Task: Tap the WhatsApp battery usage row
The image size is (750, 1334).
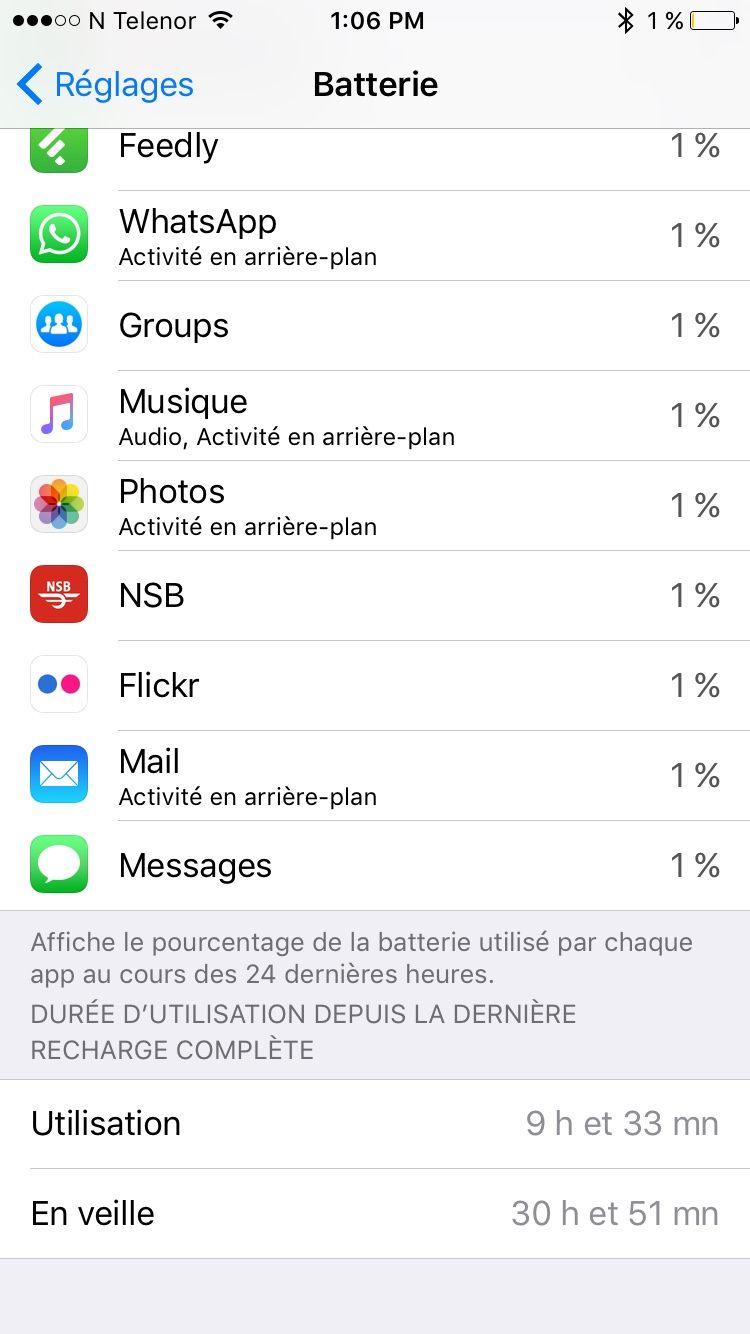Action: [x=375, y=236]
